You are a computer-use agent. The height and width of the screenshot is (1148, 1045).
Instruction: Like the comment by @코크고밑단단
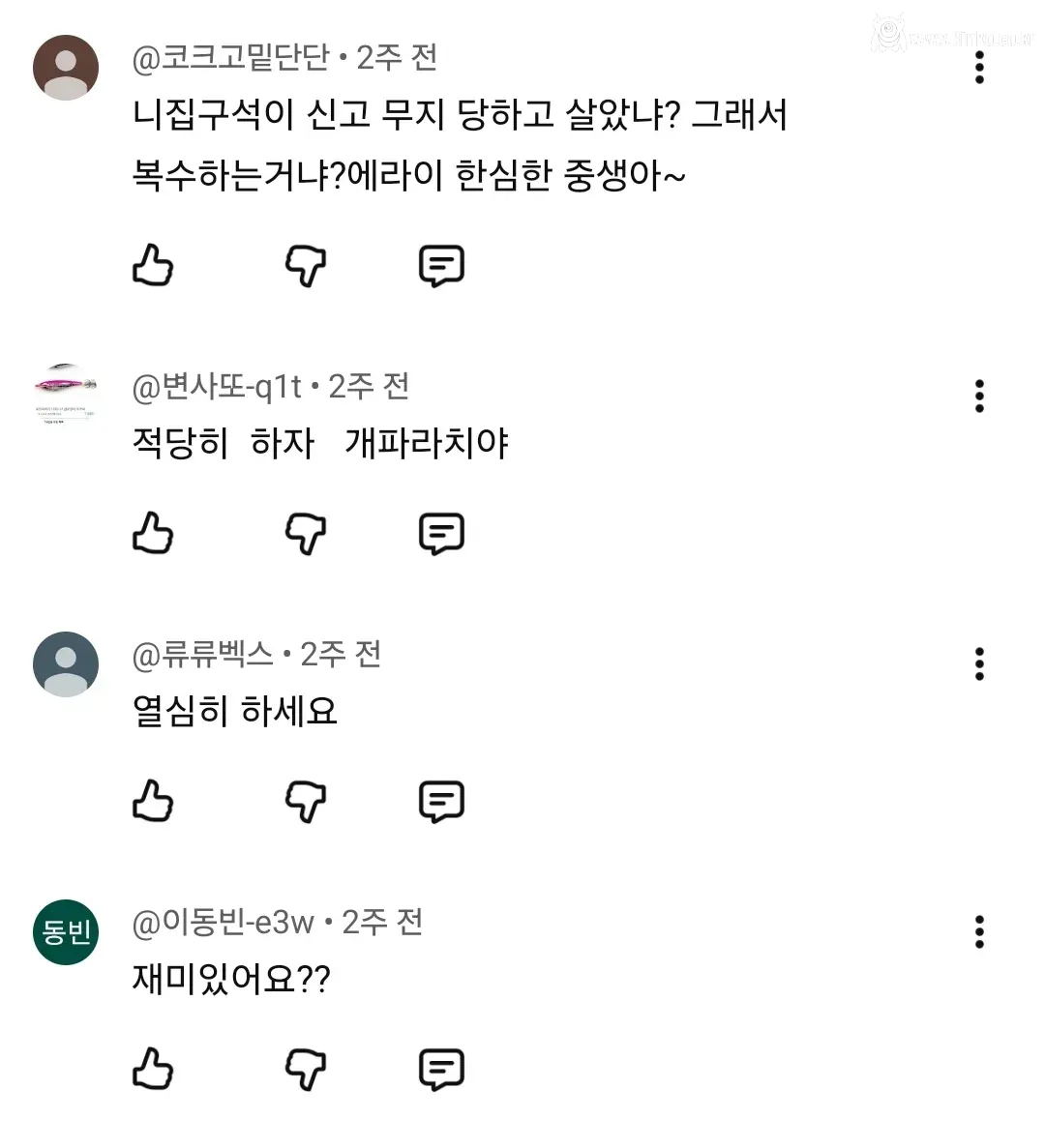[153, 267]
